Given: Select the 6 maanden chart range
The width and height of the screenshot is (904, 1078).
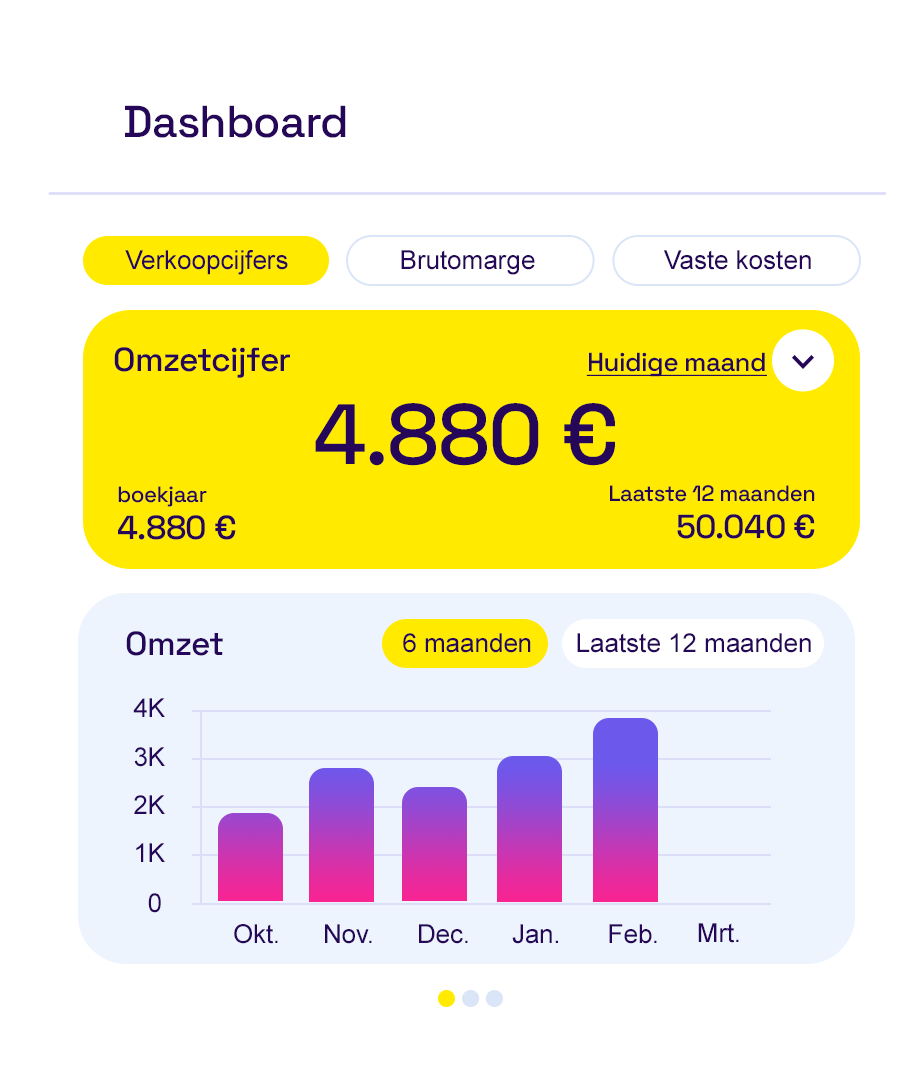Looking at the screenshot, I should click(x=465, y=643).
